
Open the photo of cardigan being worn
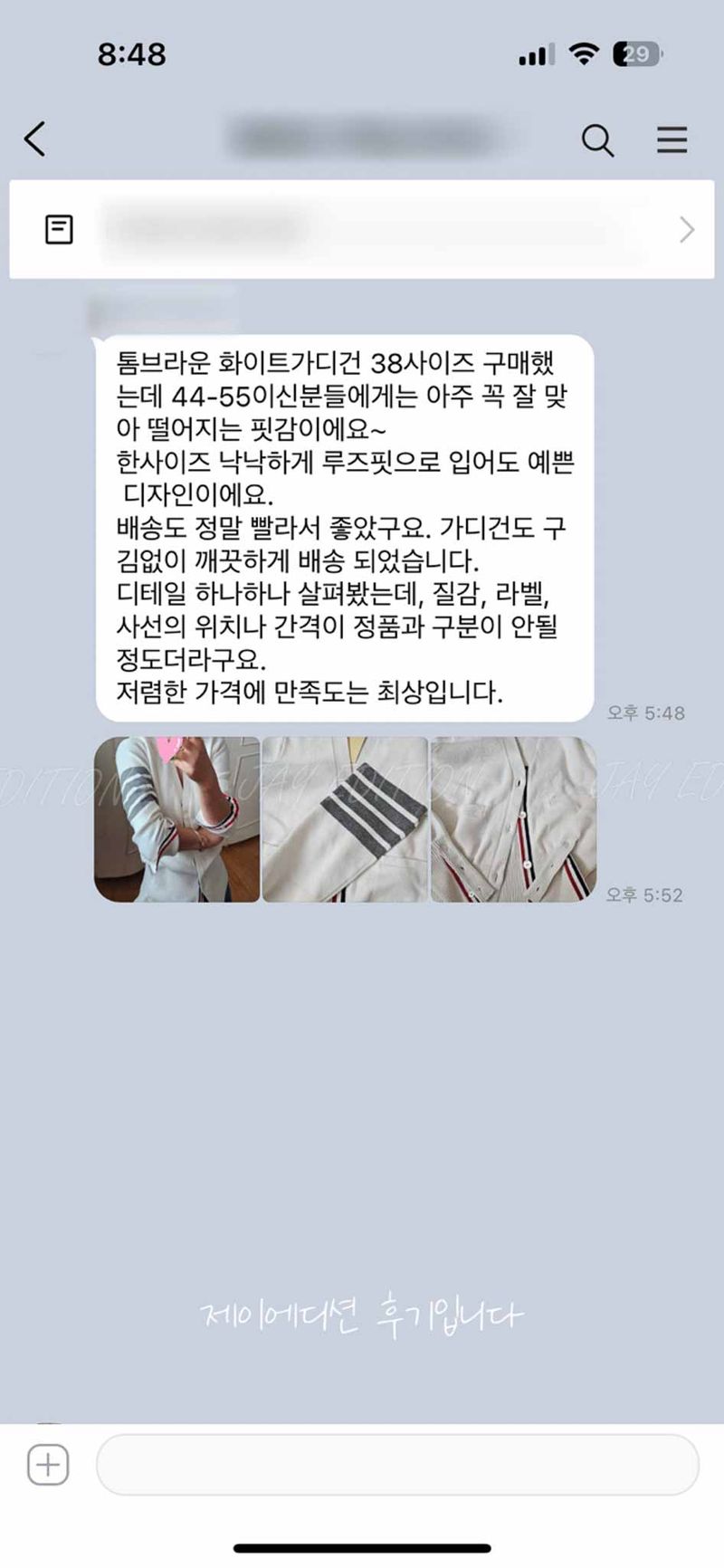point(176,819)
